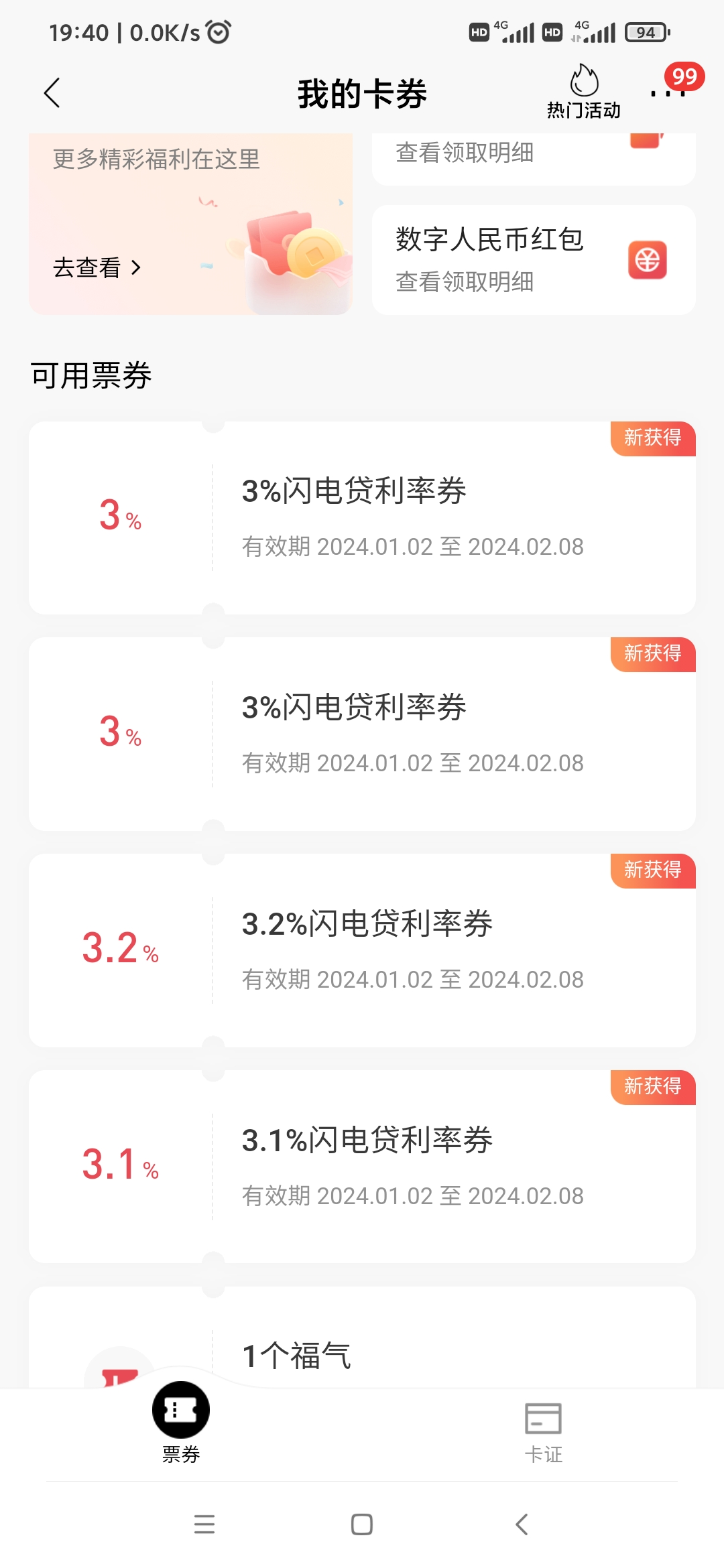Open 热门活动 hot activities
The height and width of the screenshot is (1568, 724).
(x=583, y=92)
